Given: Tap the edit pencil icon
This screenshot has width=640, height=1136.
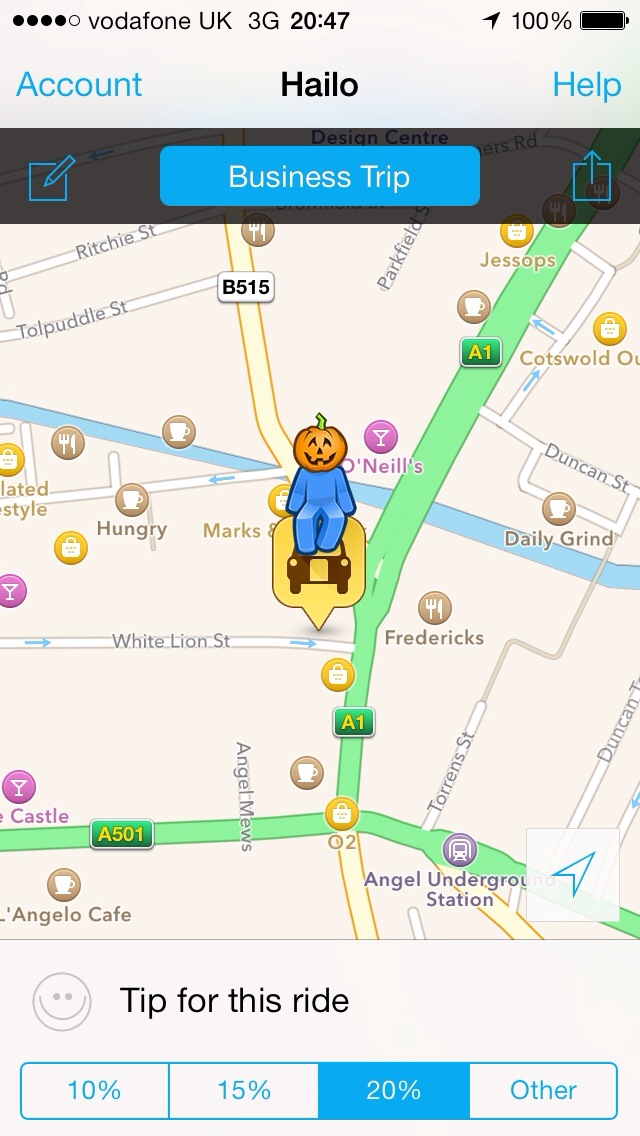Looking at the screenshot, I should coord(49,177).
